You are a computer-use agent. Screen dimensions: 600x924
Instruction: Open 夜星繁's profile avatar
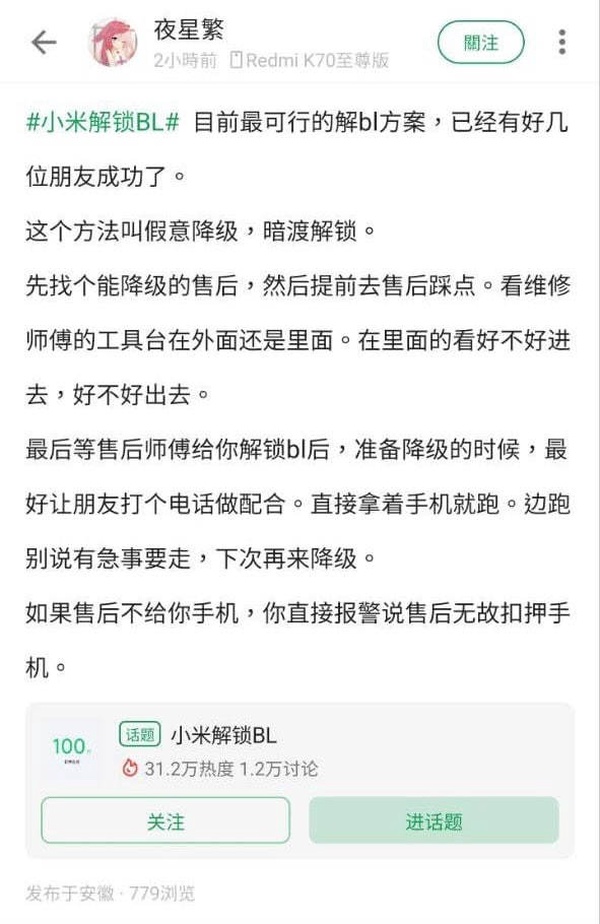(114, 43)
